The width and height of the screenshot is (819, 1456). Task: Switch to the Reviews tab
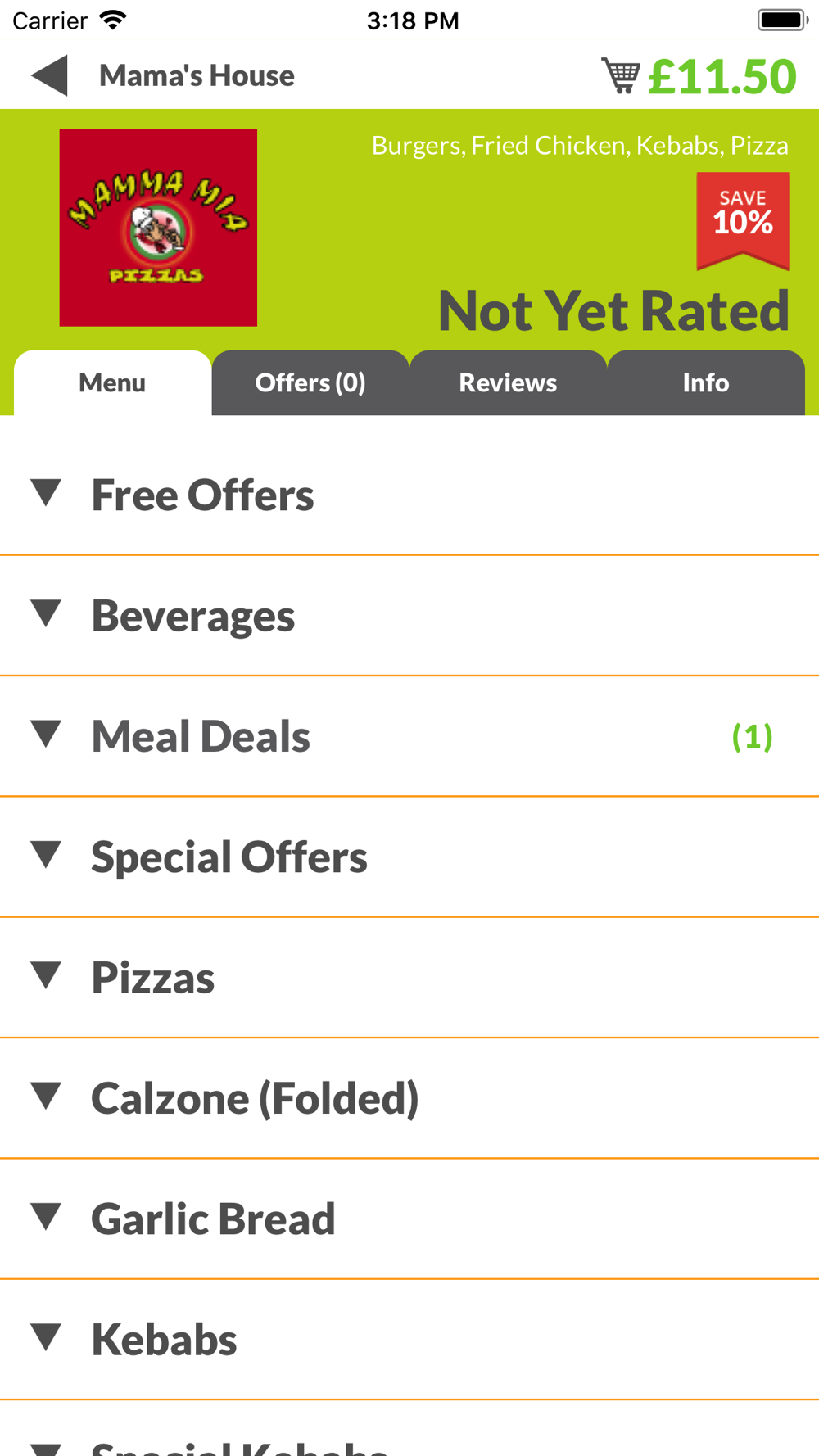508,382
